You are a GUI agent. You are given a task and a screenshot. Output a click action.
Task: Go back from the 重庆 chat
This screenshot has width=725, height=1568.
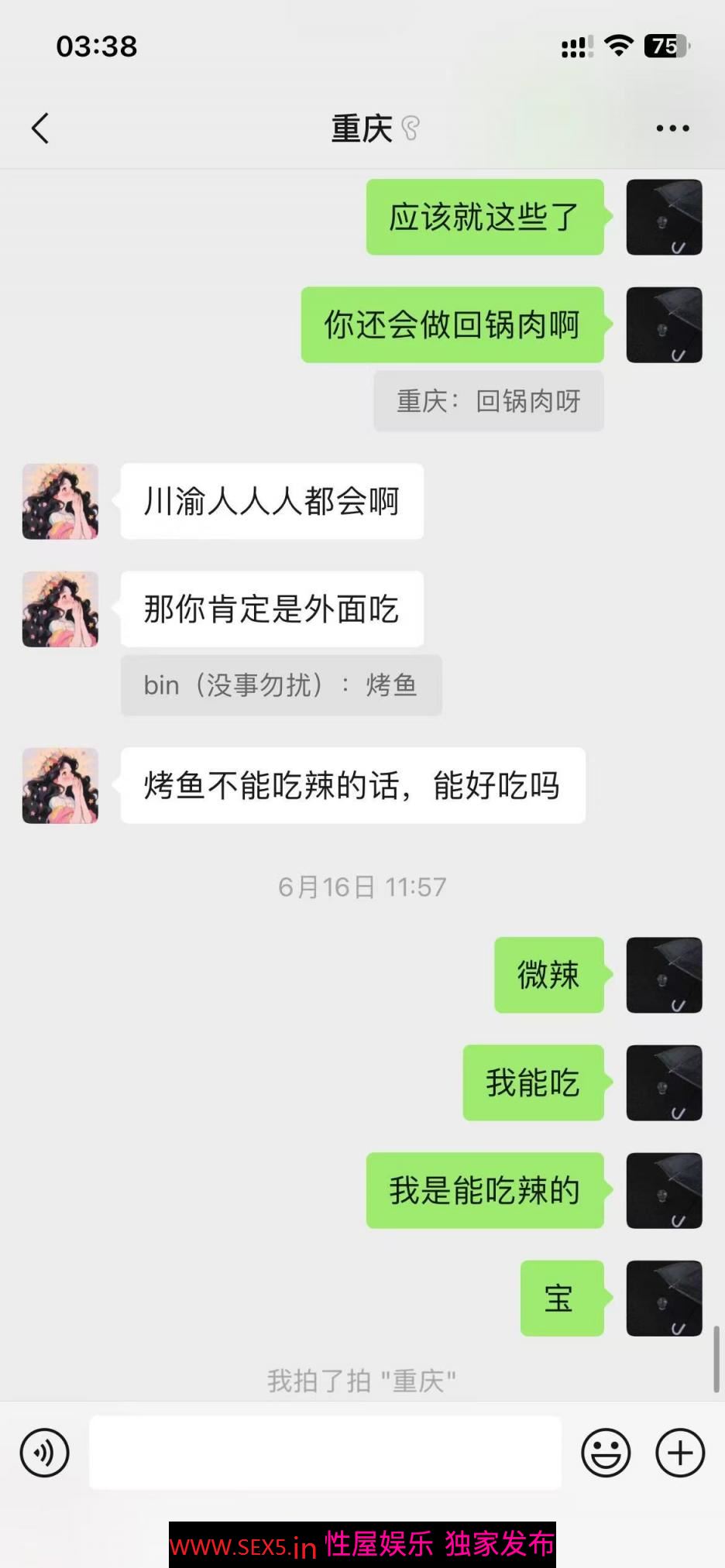[x=40, y=129]
